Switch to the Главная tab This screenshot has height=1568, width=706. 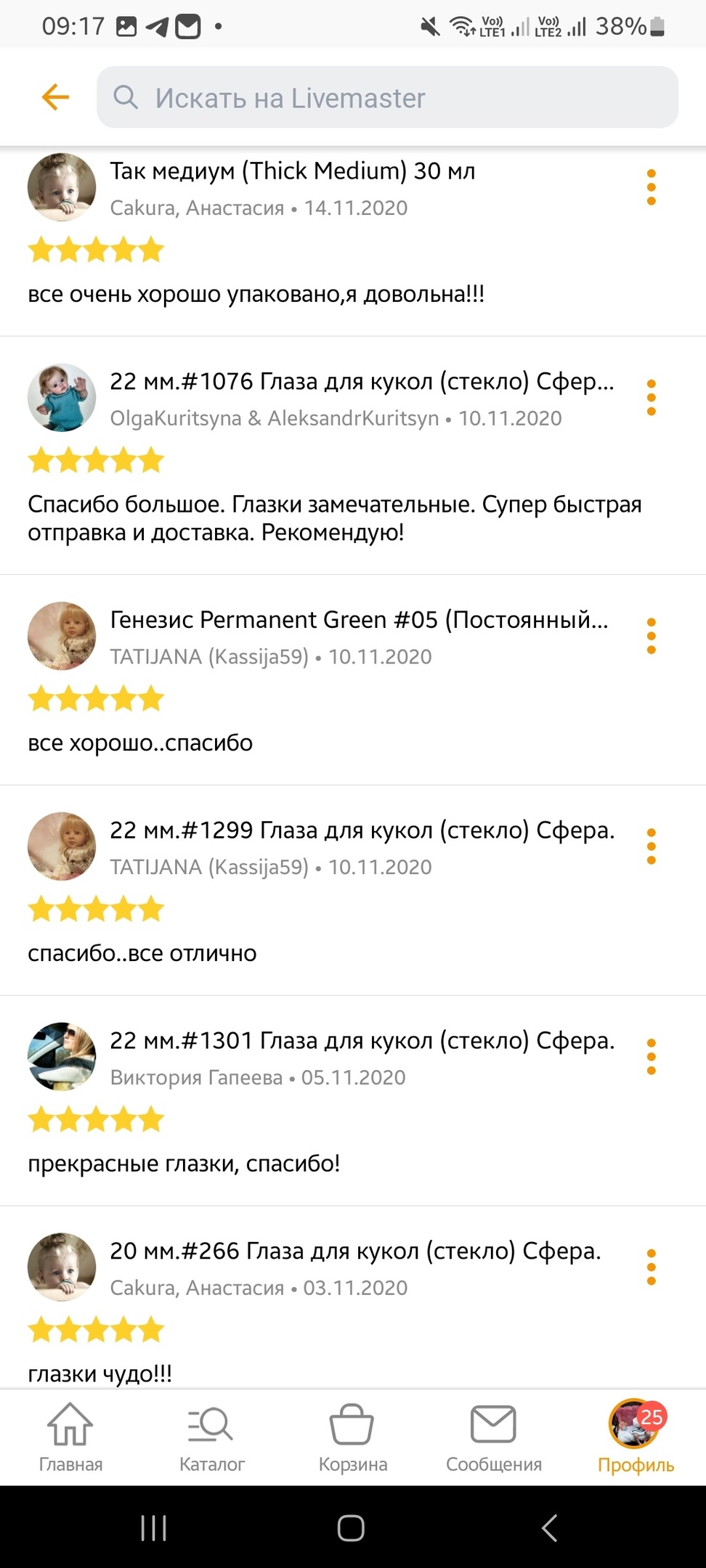[70, 1437]
